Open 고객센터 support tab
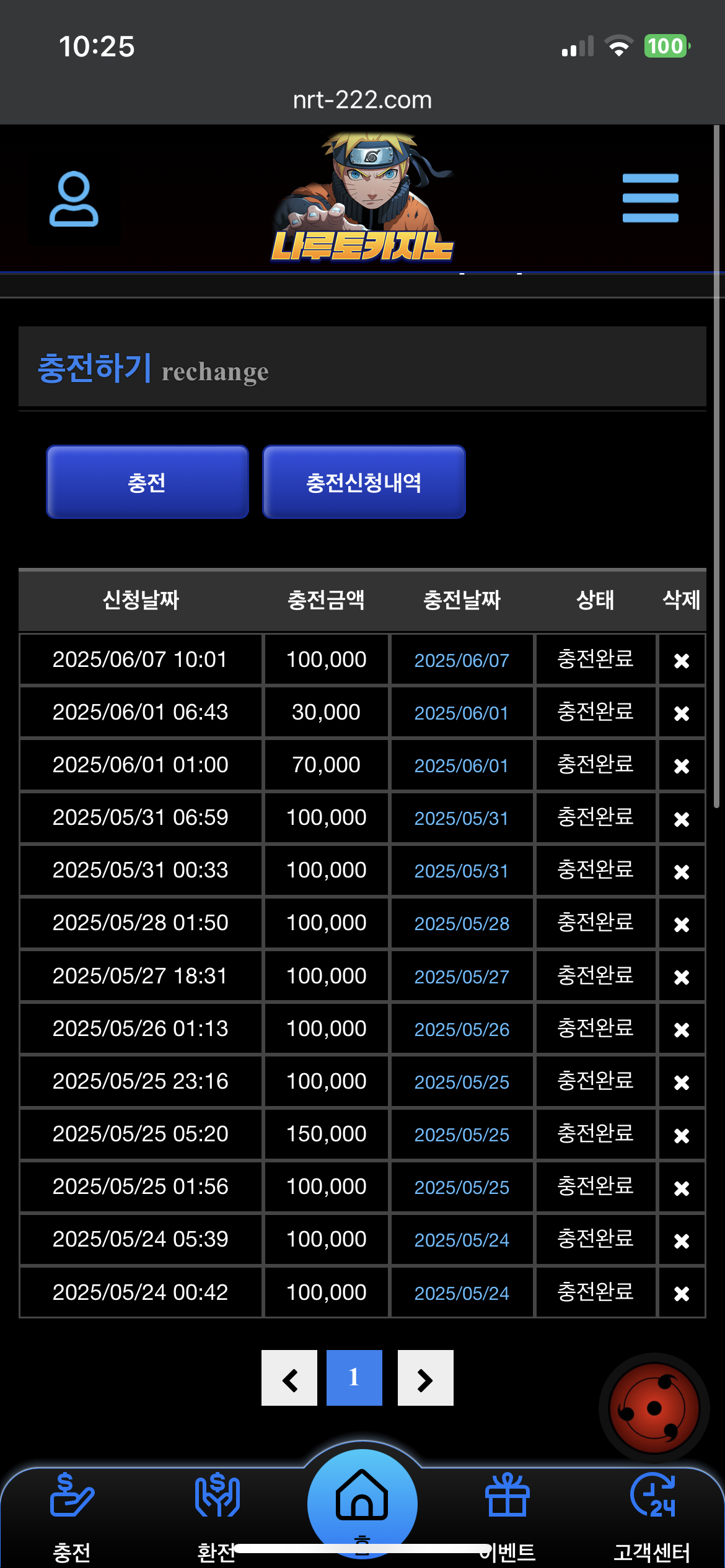725x1568 pixels. 652,1517
